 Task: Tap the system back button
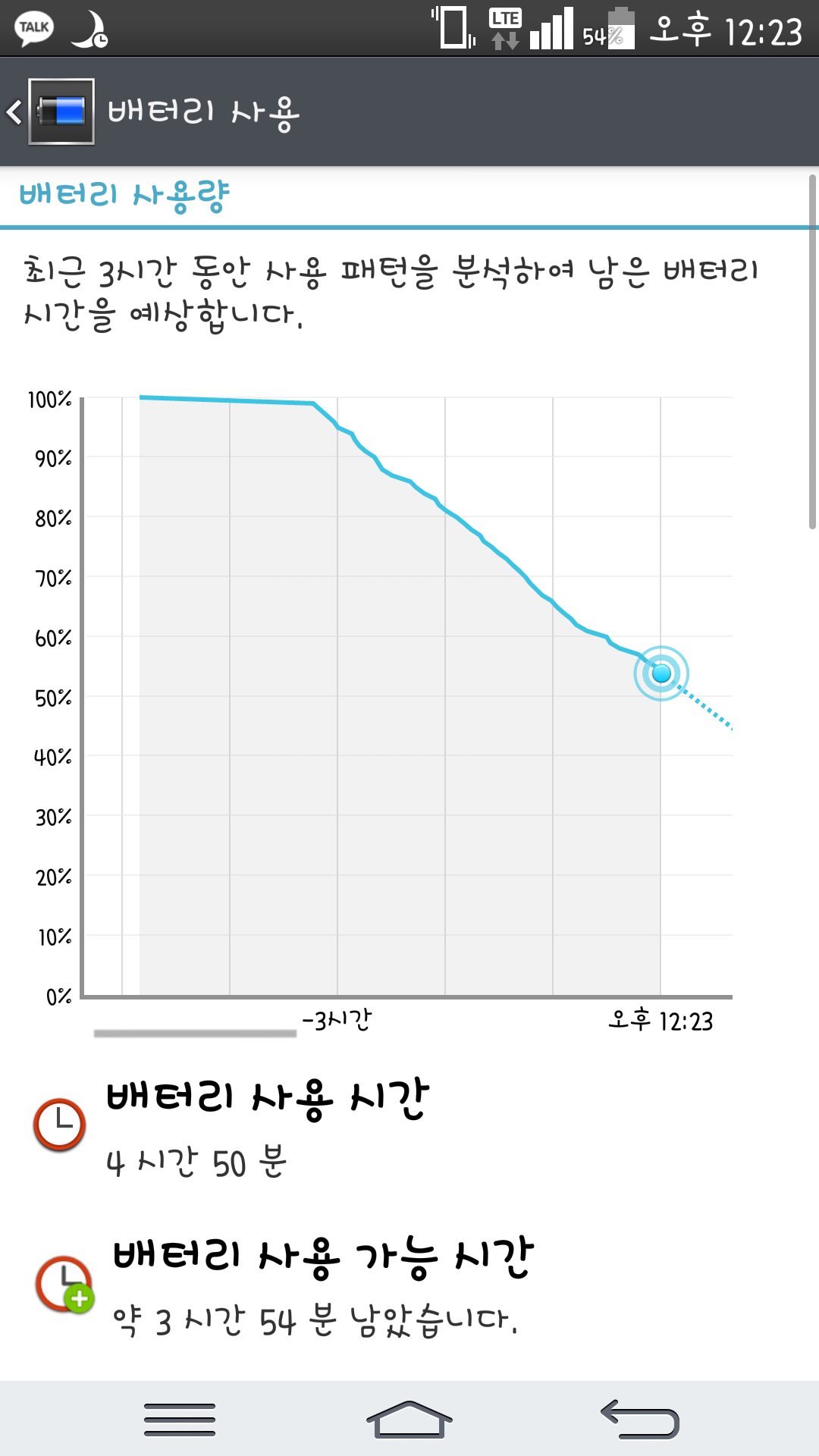pos(639,1420)
